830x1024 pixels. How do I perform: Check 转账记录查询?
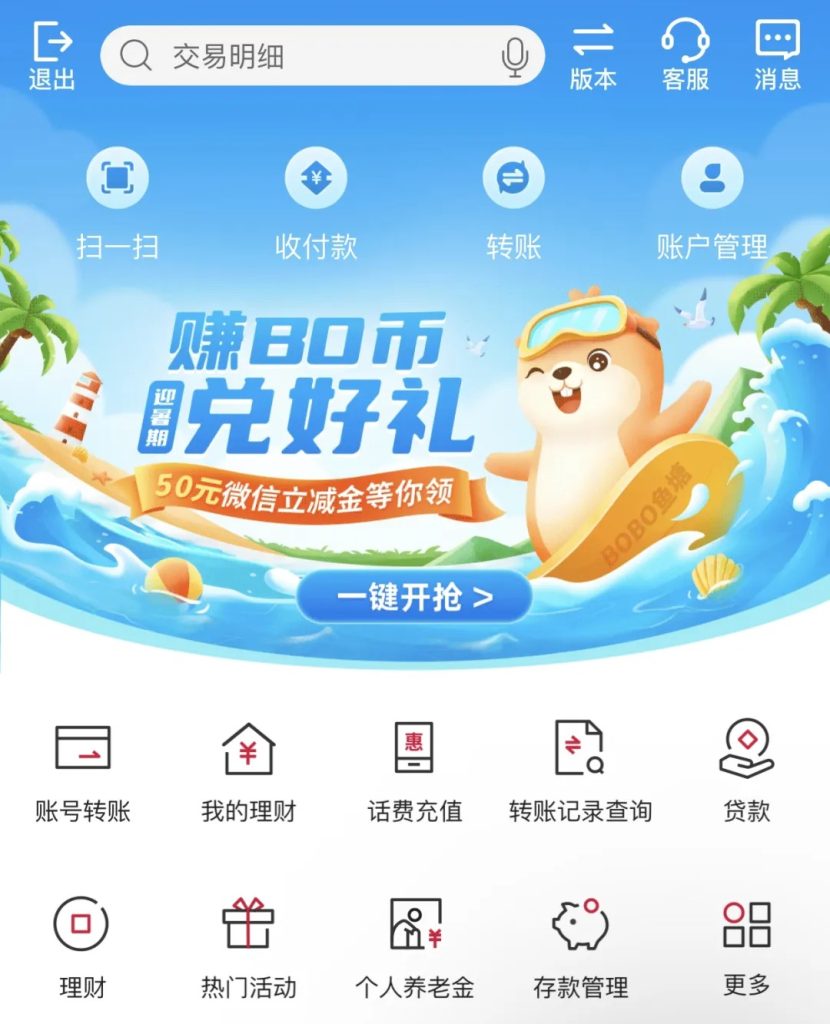click(x=580, y=769)
